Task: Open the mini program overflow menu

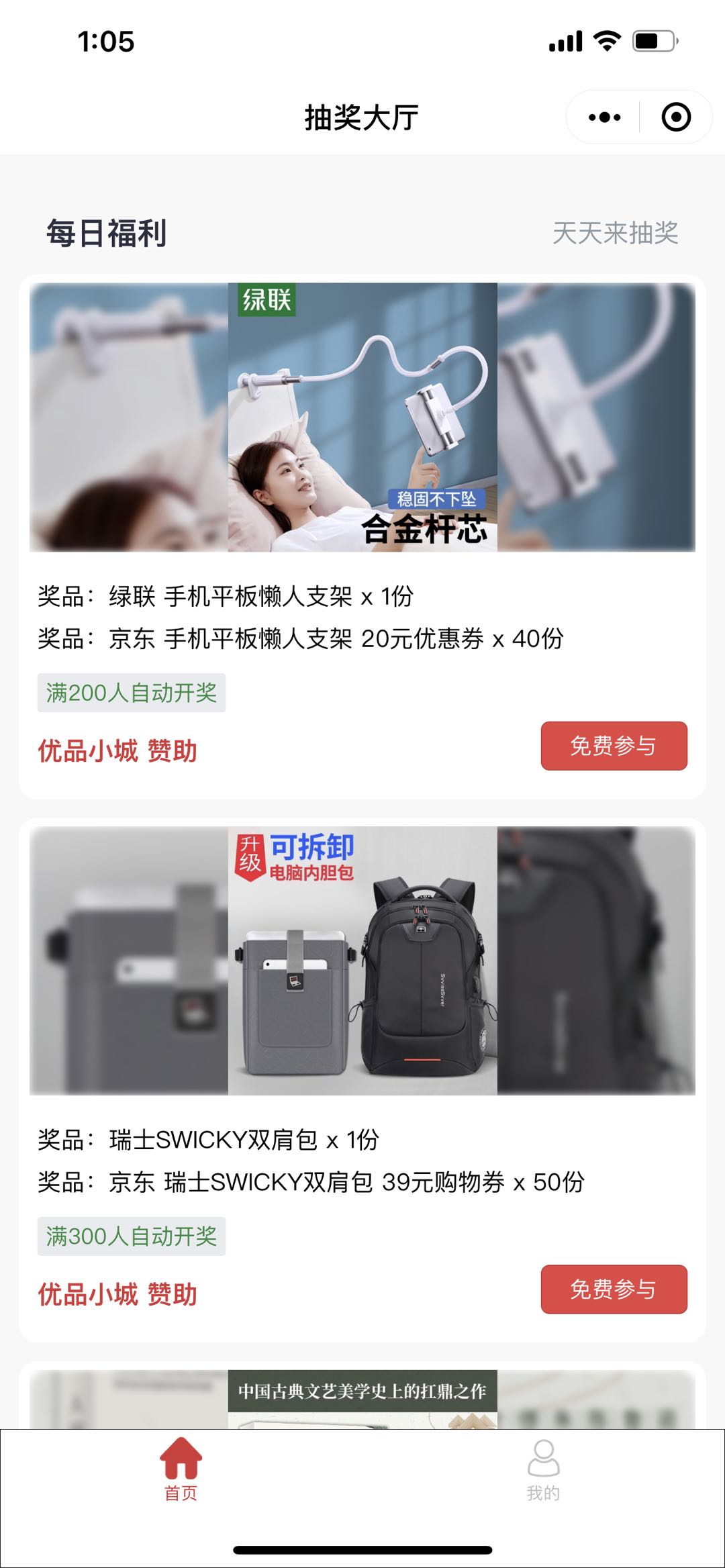Action: 604,117
